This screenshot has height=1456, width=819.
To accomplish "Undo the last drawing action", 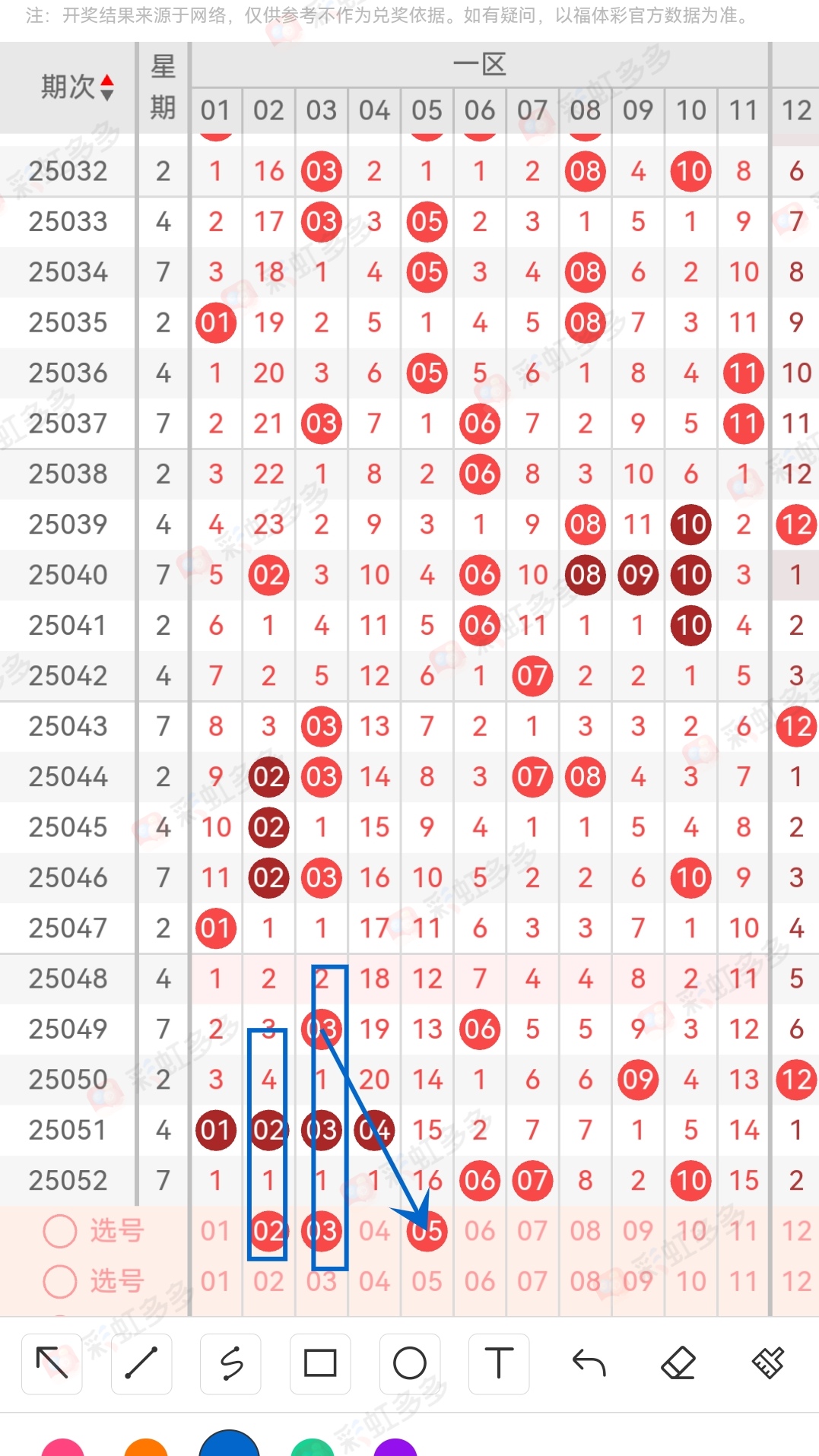I will pos(589,1363).
